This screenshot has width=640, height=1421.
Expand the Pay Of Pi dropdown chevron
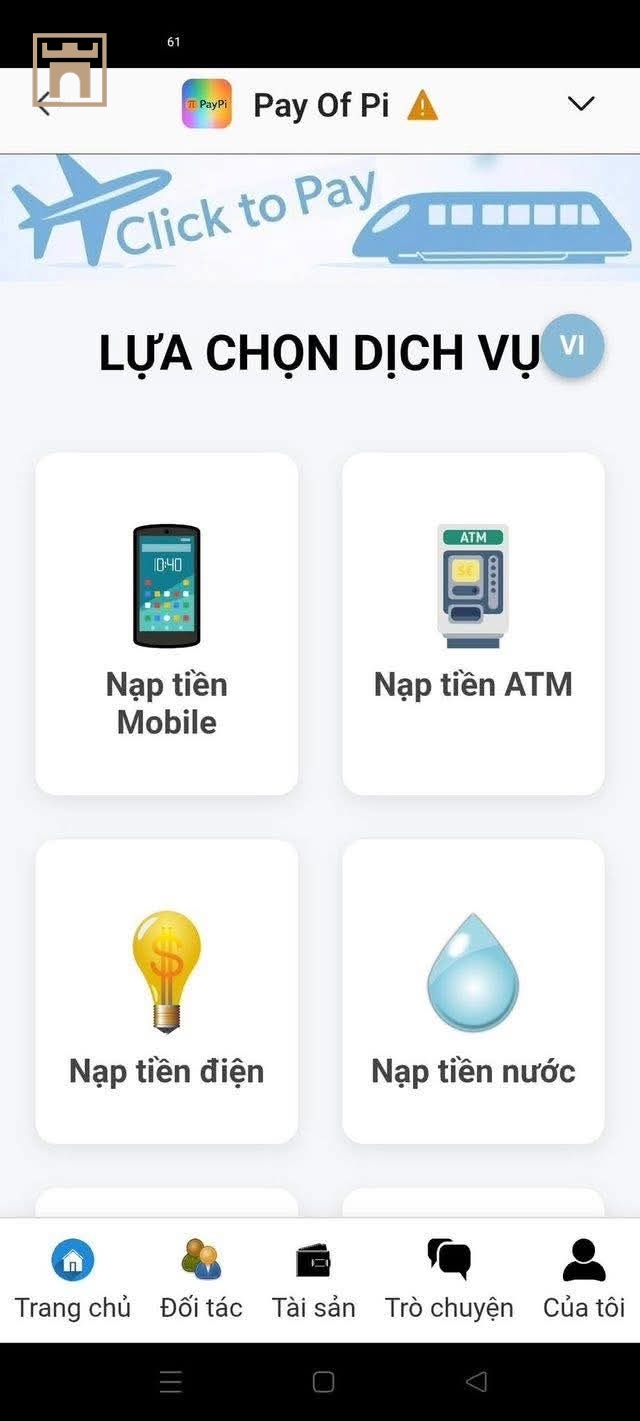[580, 104]
